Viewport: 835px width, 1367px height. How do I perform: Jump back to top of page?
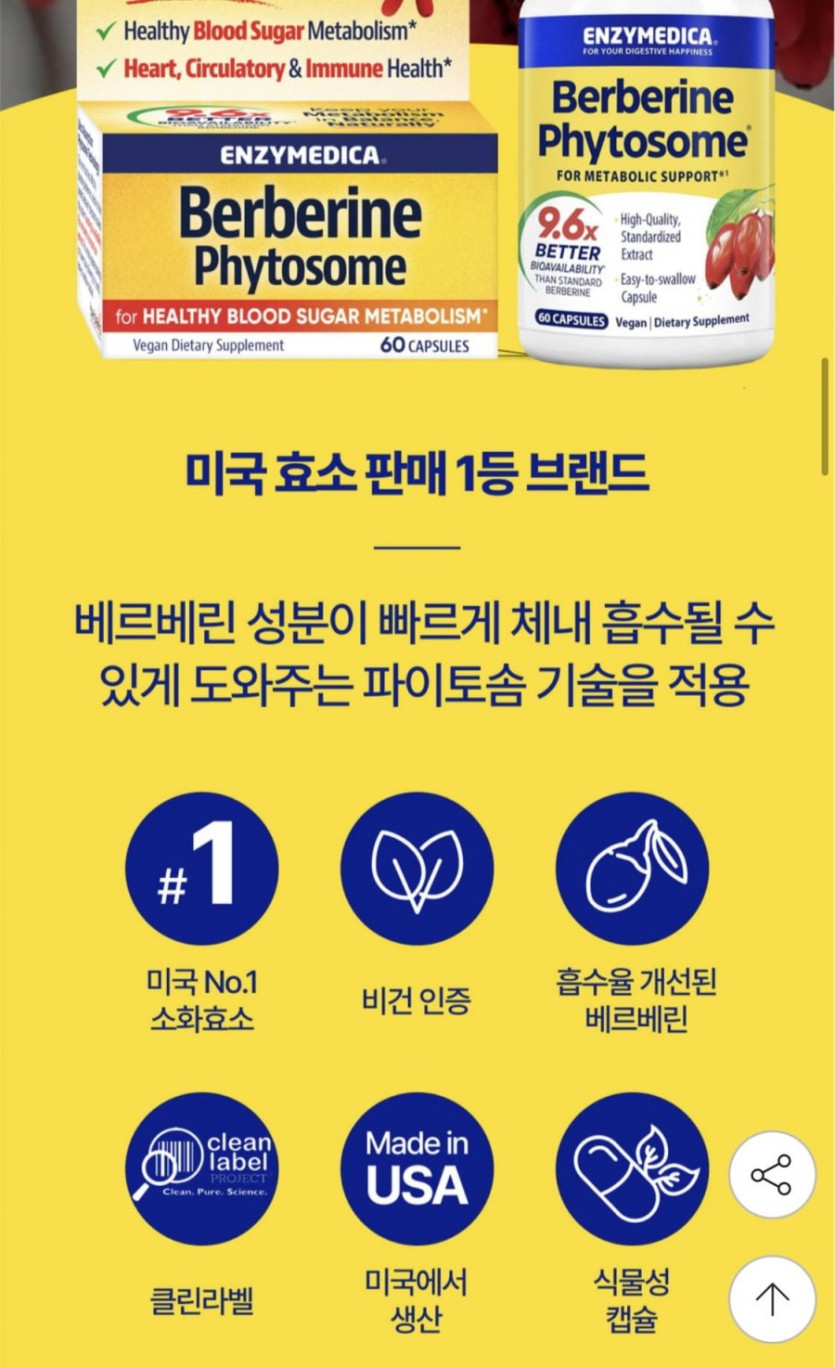coord(772,1299)
